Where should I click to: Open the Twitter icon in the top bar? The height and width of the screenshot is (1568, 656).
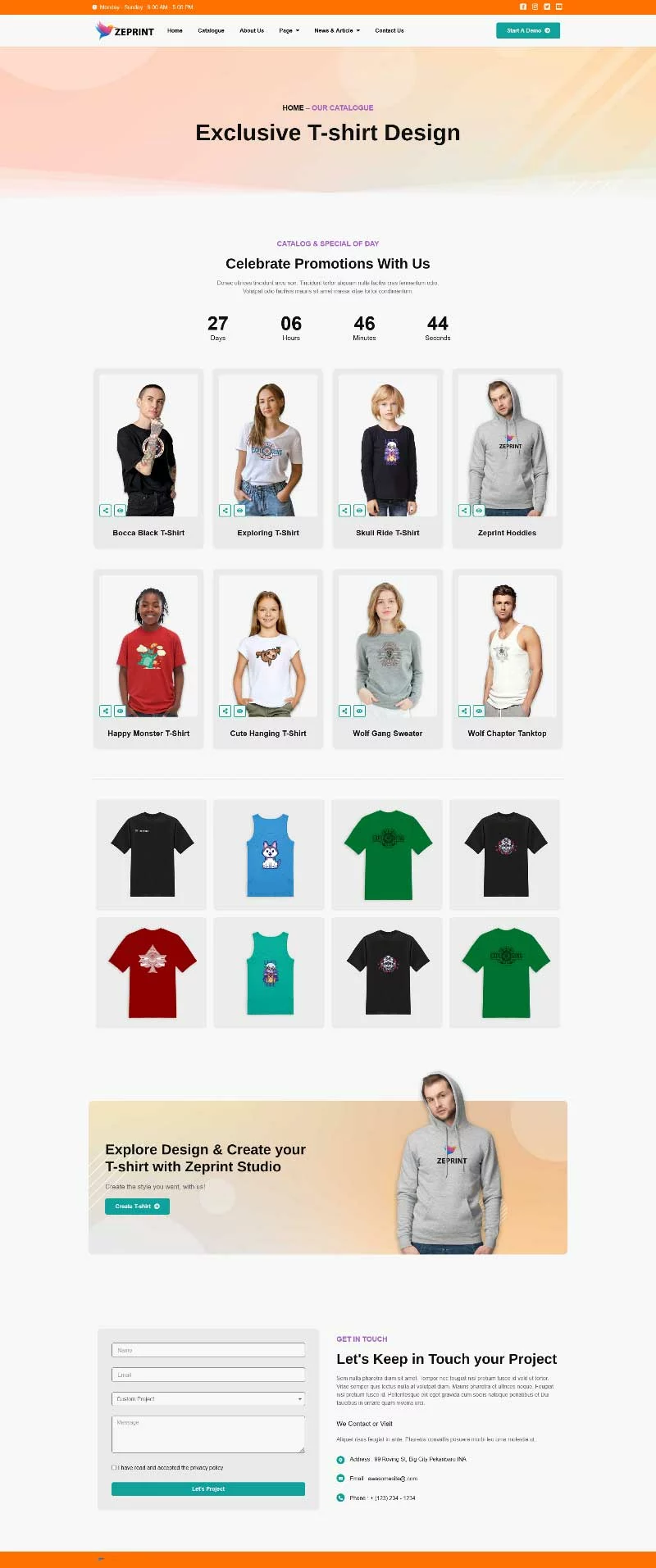tap(547, 7)
